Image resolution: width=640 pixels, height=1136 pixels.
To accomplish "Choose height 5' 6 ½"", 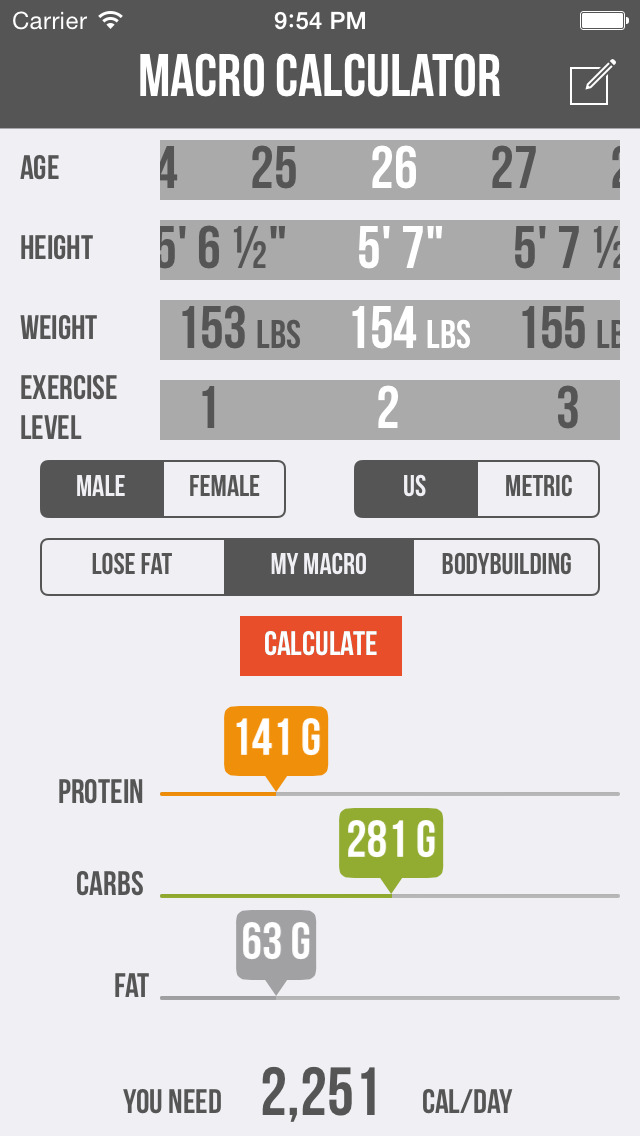I will pos(223,248).
